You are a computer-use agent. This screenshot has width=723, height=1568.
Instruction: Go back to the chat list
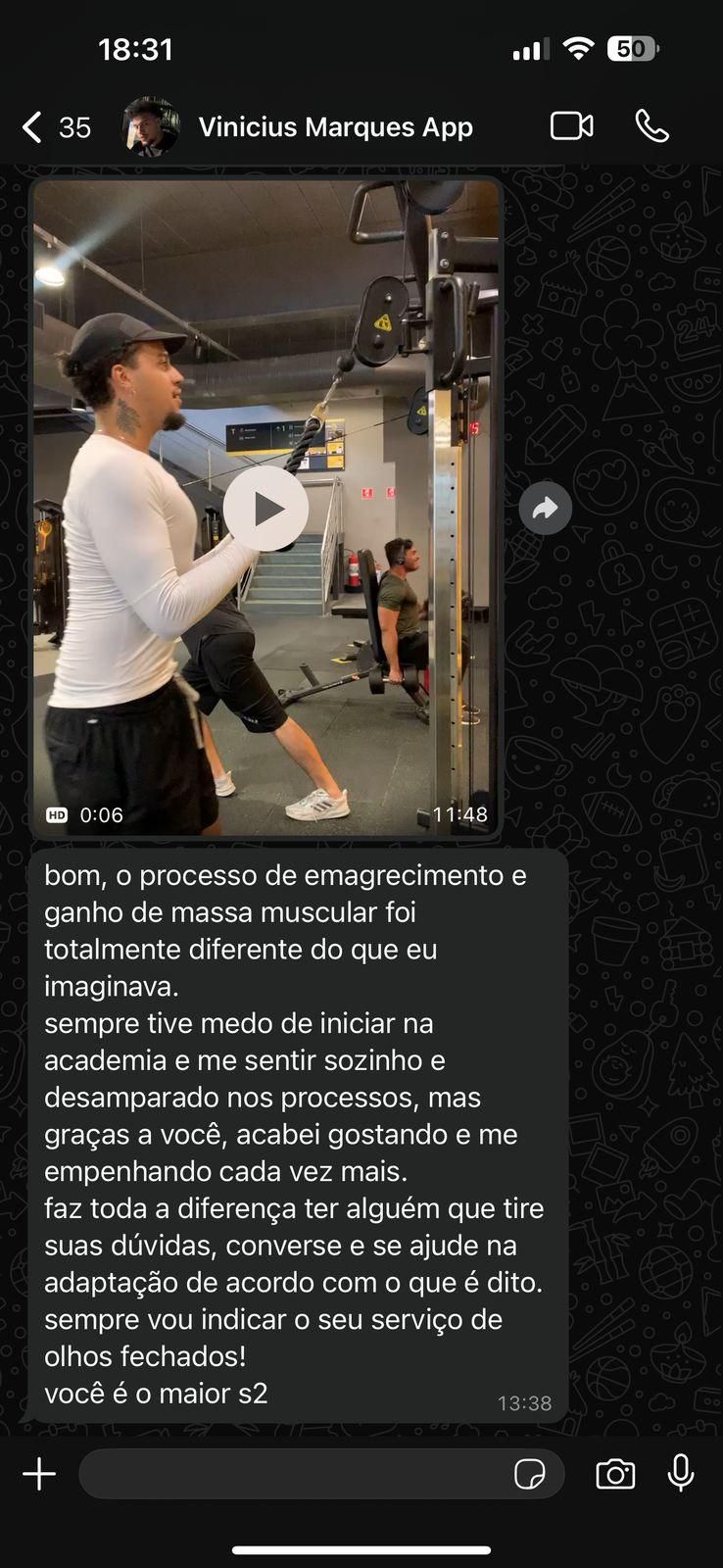[34, 127]
